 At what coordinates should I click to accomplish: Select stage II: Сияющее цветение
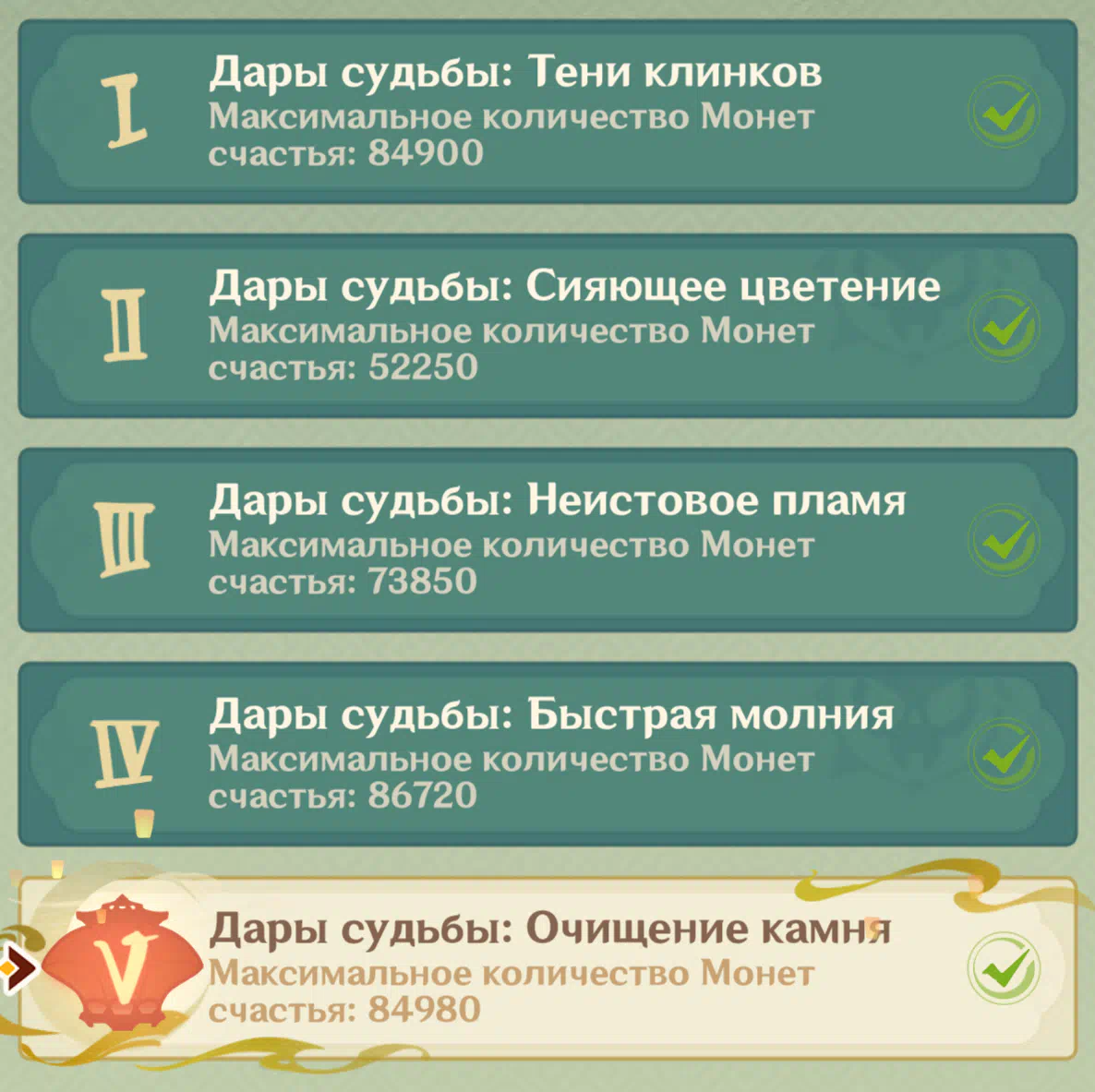547,326
